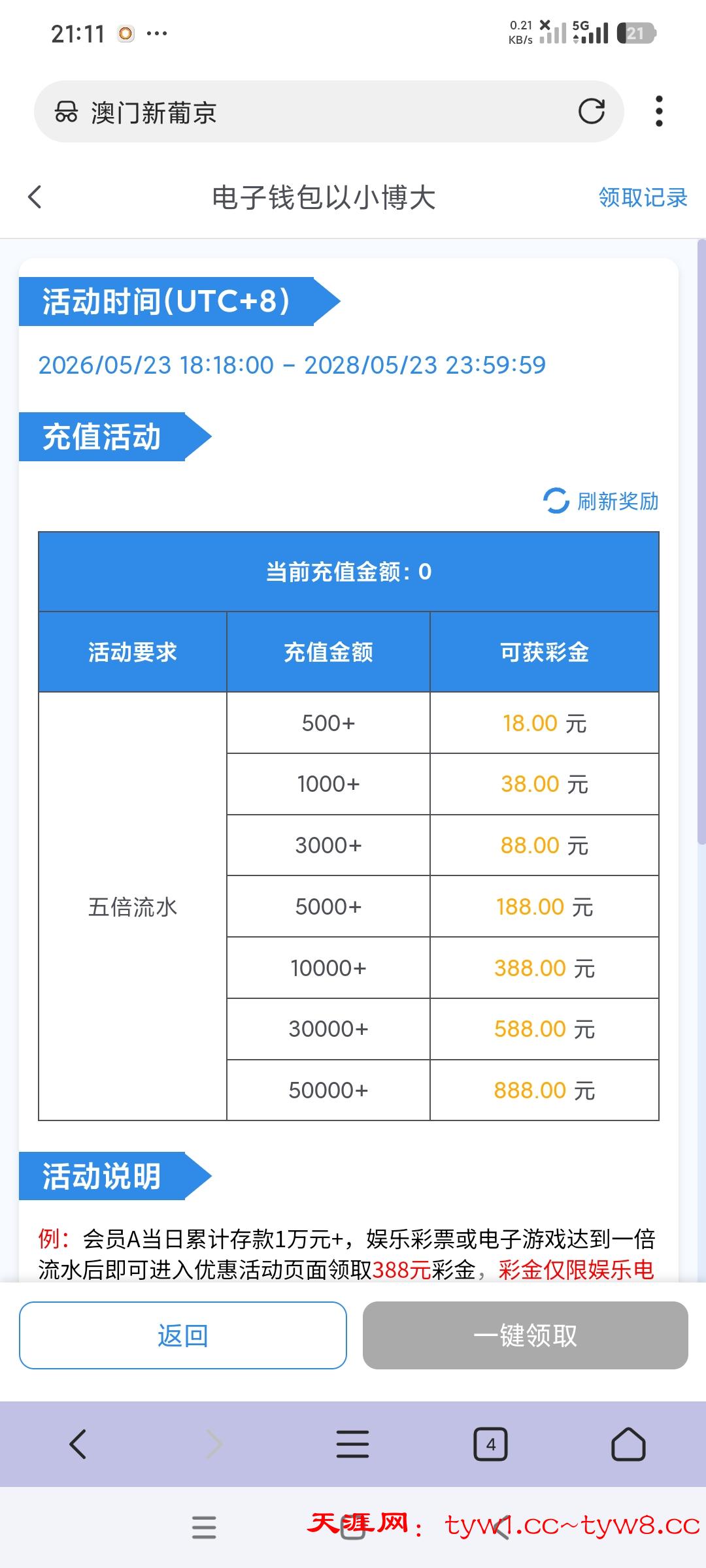Viewport: 706px width, 1568px height.
Task: Open the browser menu with three lines
Action: [x=353, y=1444]
